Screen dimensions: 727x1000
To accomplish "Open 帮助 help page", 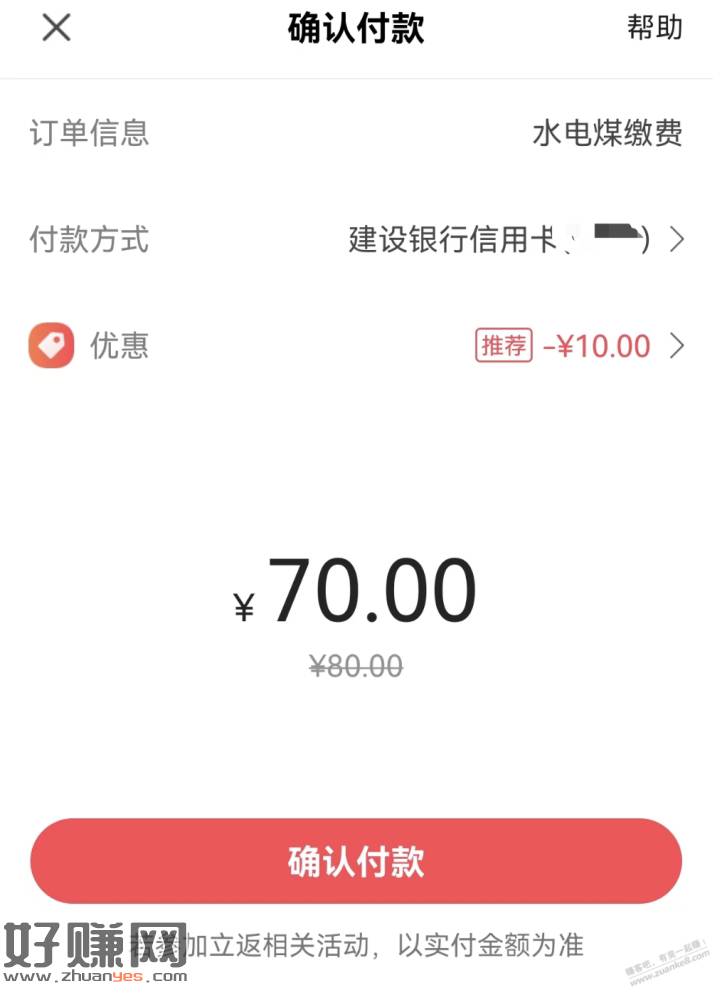I will point(654,28).
